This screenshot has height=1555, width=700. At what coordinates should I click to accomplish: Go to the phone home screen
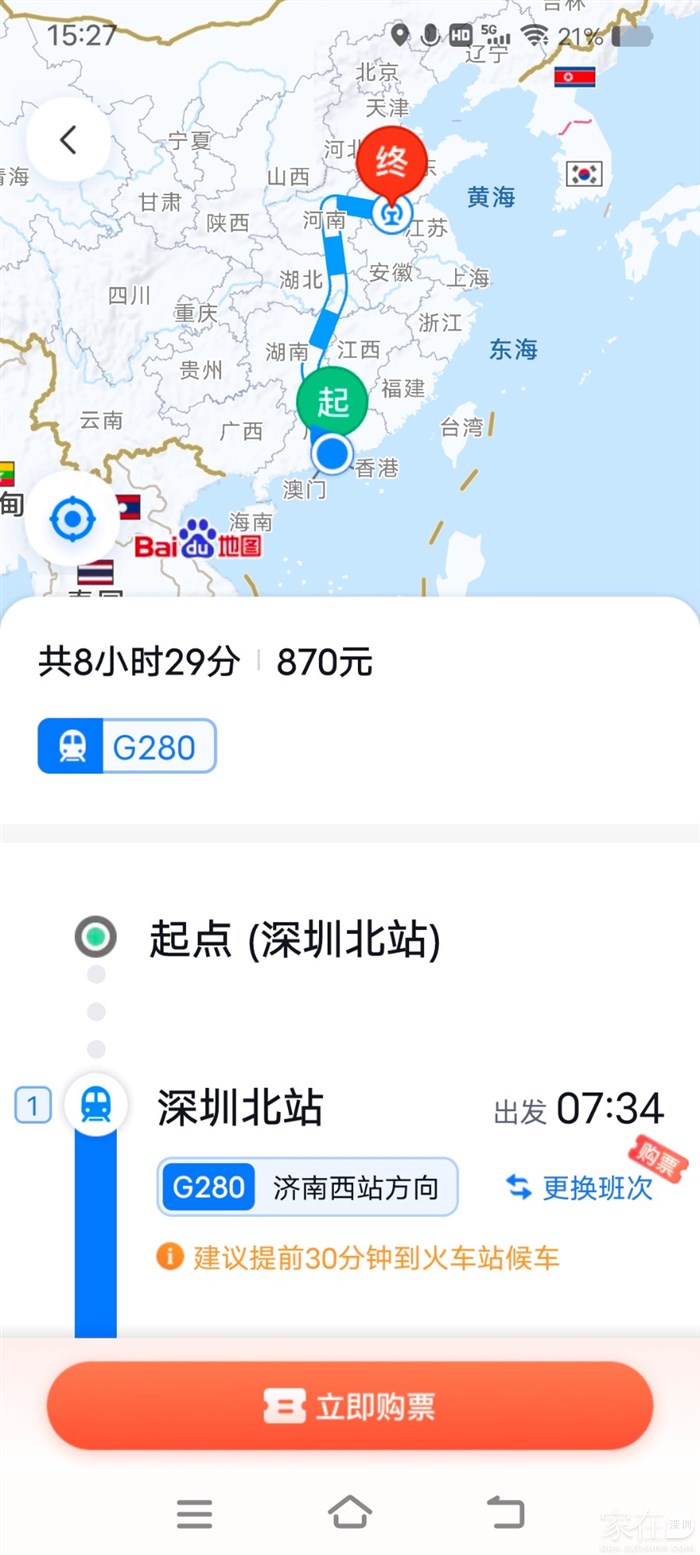tap(350, 1511)
